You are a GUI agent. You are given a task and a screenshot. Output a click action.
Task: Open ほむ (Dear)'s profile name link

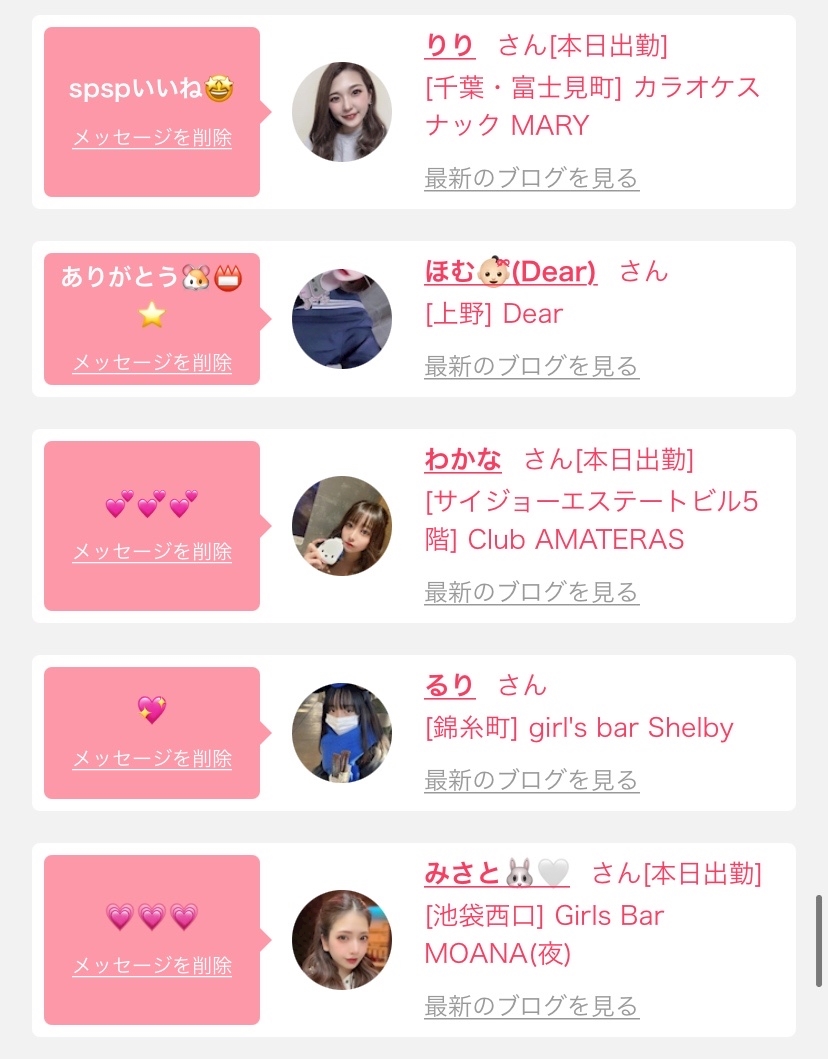[510, 272]
